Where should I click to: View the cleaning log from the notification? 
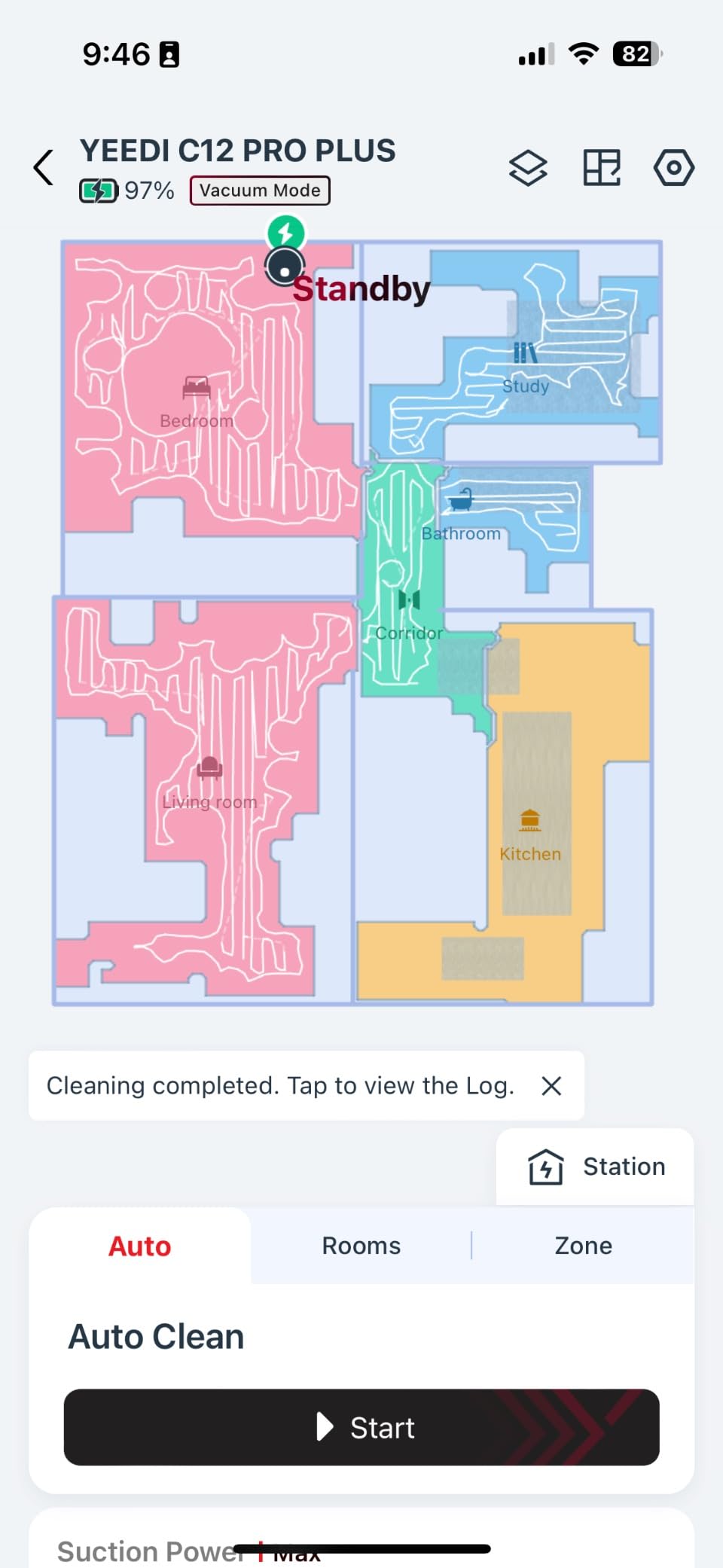pyautogui.click(x=280, y=1085)
